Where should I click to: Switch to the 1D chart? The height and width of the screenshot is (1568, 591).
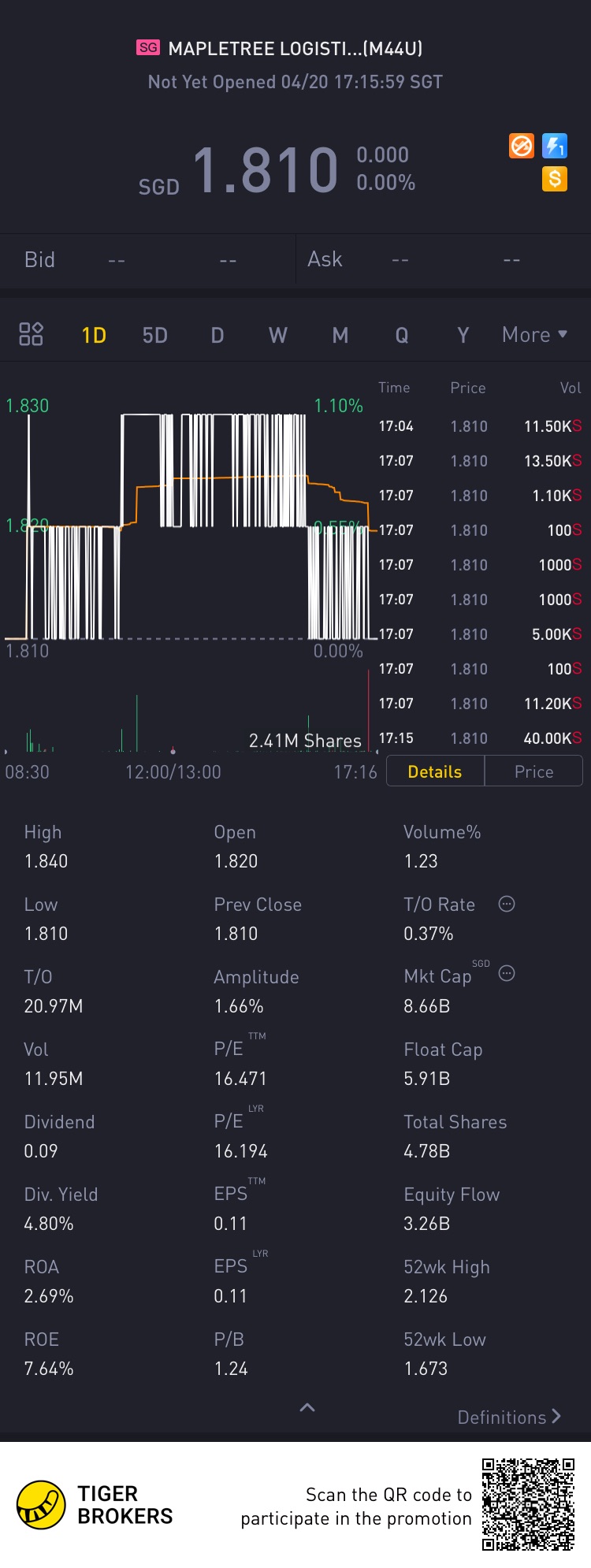94,335
